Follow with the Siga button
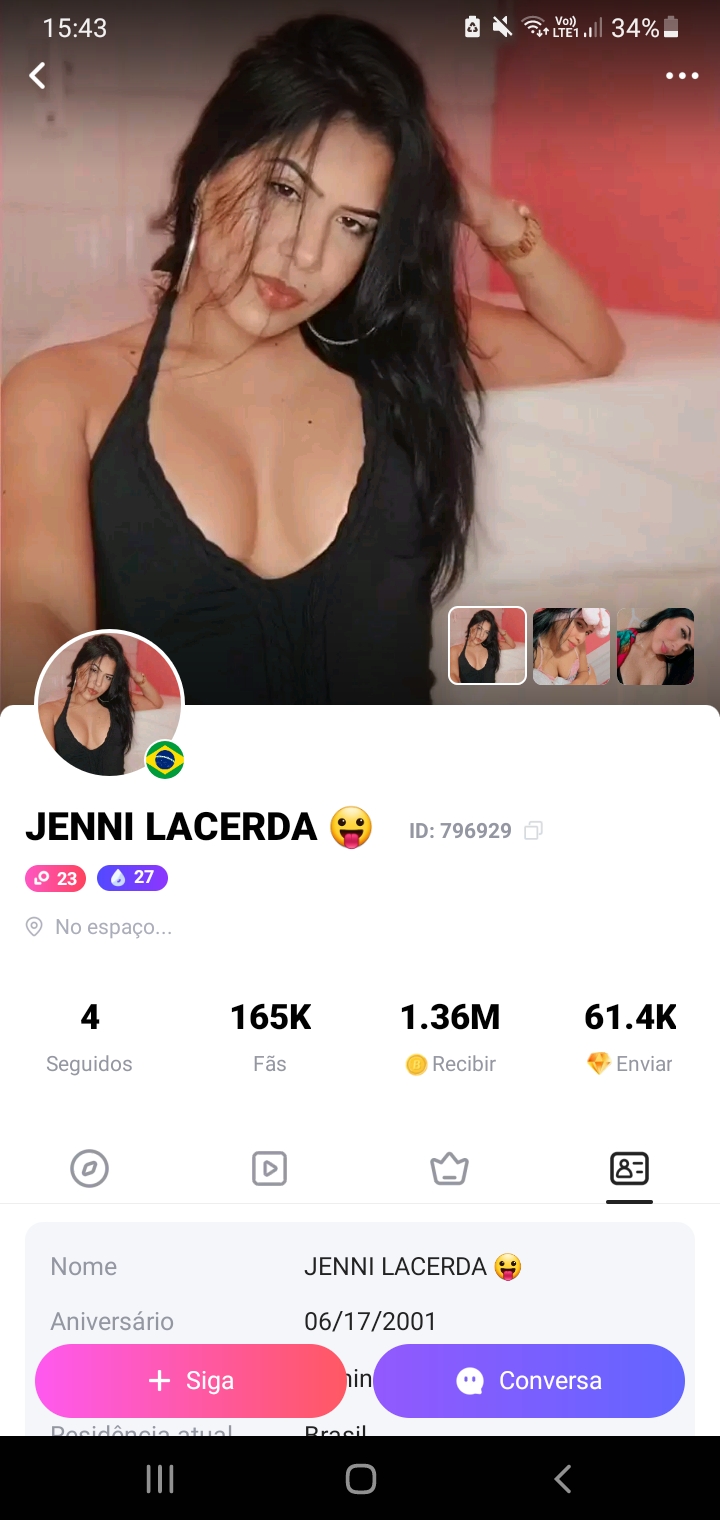Image resolution: width=720 pixels, height=1520 pixels. click(x=190, y=1380)
